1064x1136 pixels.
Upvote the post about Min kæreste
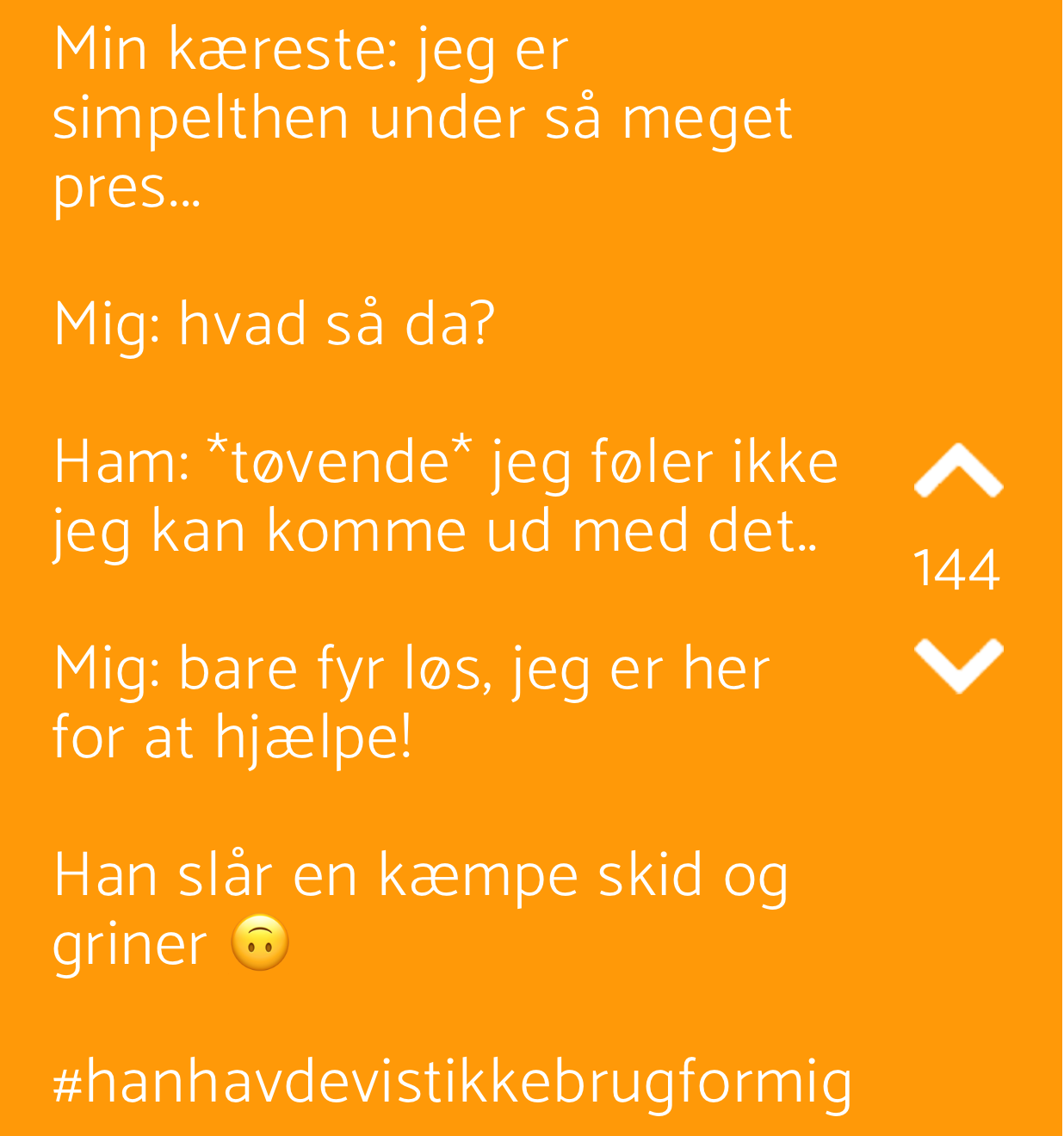tap(957, 471)
